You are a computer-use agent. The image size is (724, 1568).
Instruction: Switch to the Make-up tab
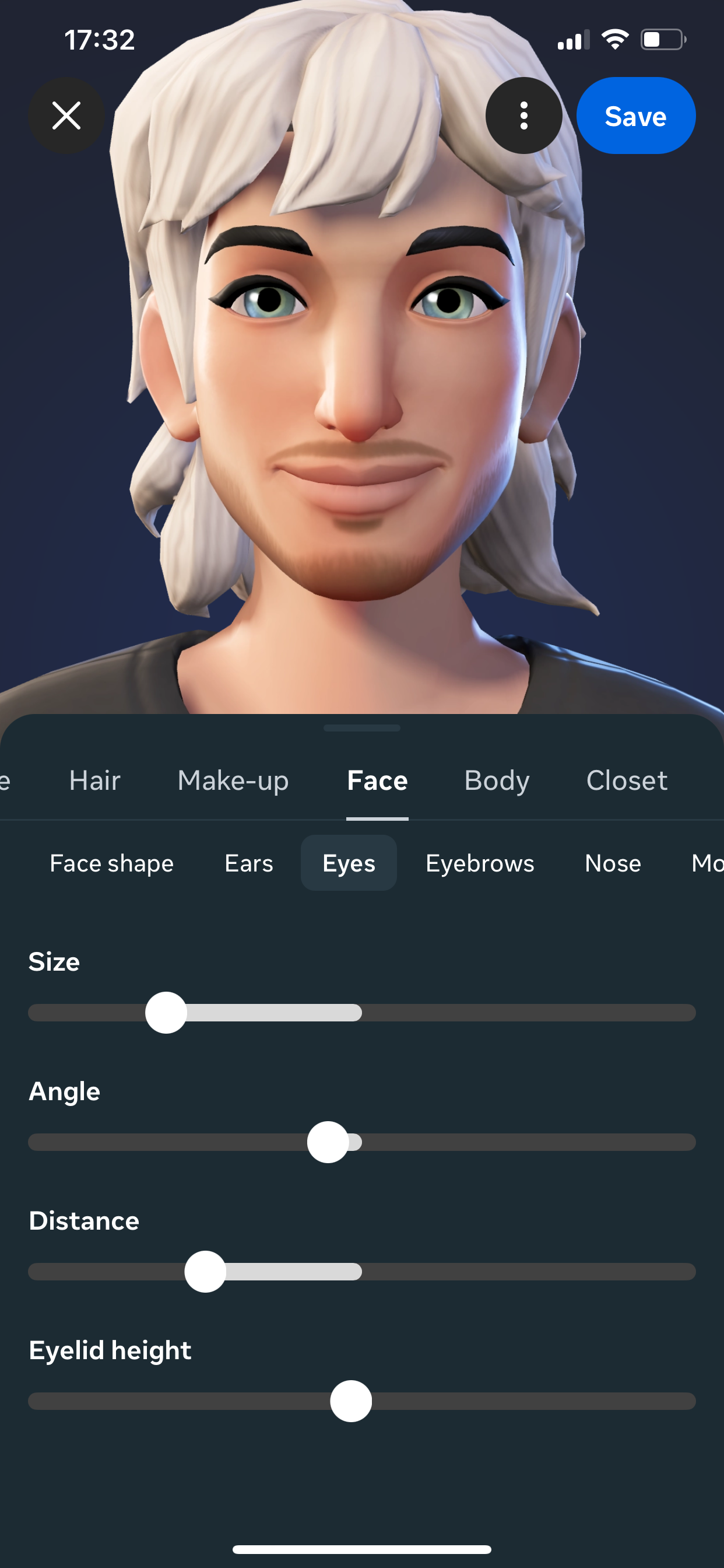point(233,780)
